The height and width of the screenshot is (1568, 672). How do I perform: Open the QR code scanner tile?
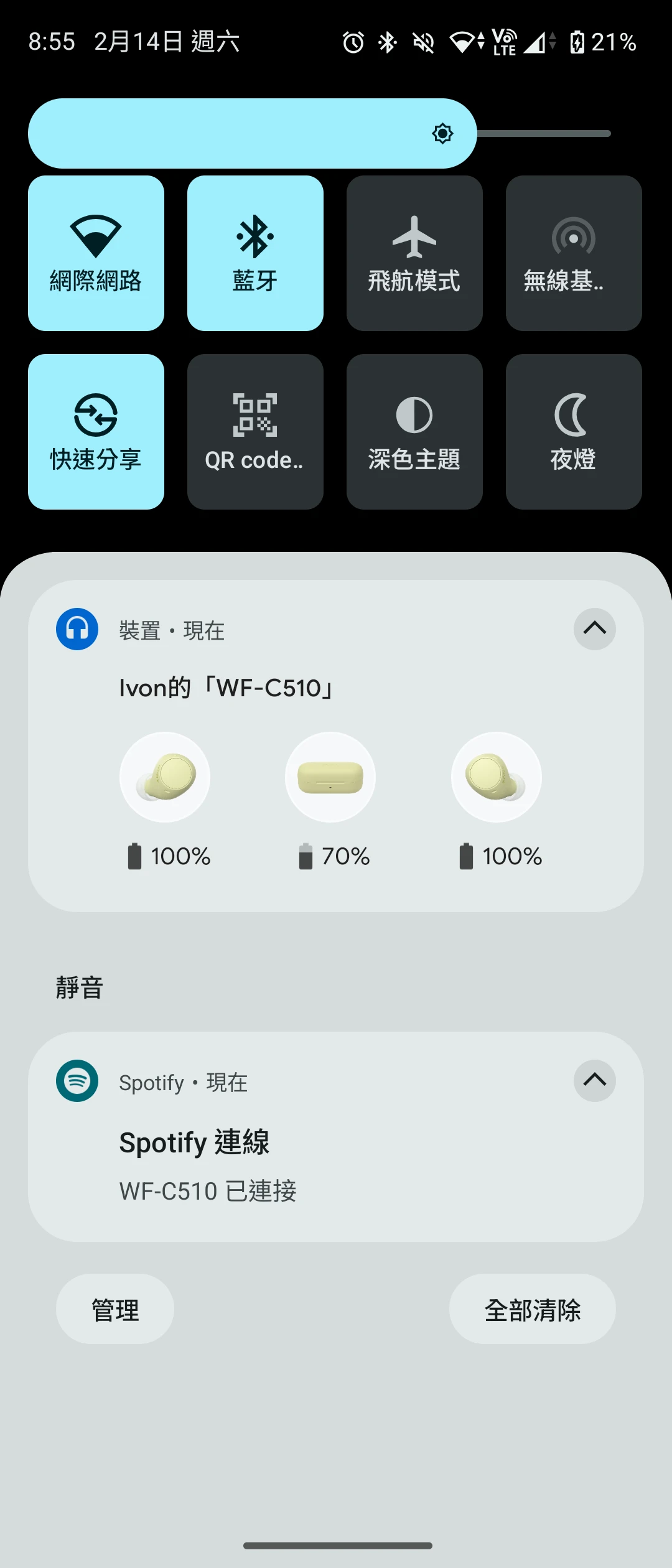[x=255, y=432]
